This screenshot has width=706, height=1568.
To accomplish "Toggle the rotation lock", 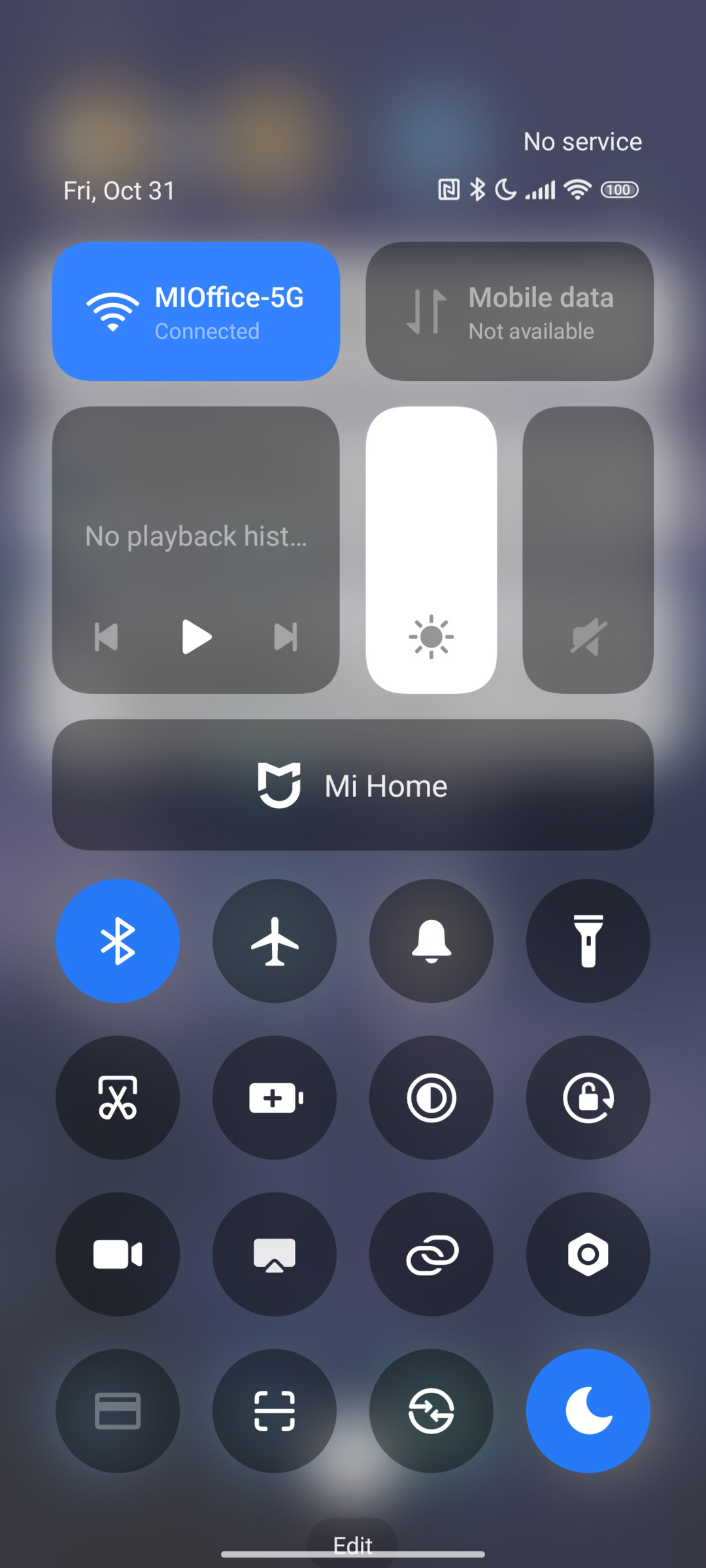I will [x=588, y=1098].
